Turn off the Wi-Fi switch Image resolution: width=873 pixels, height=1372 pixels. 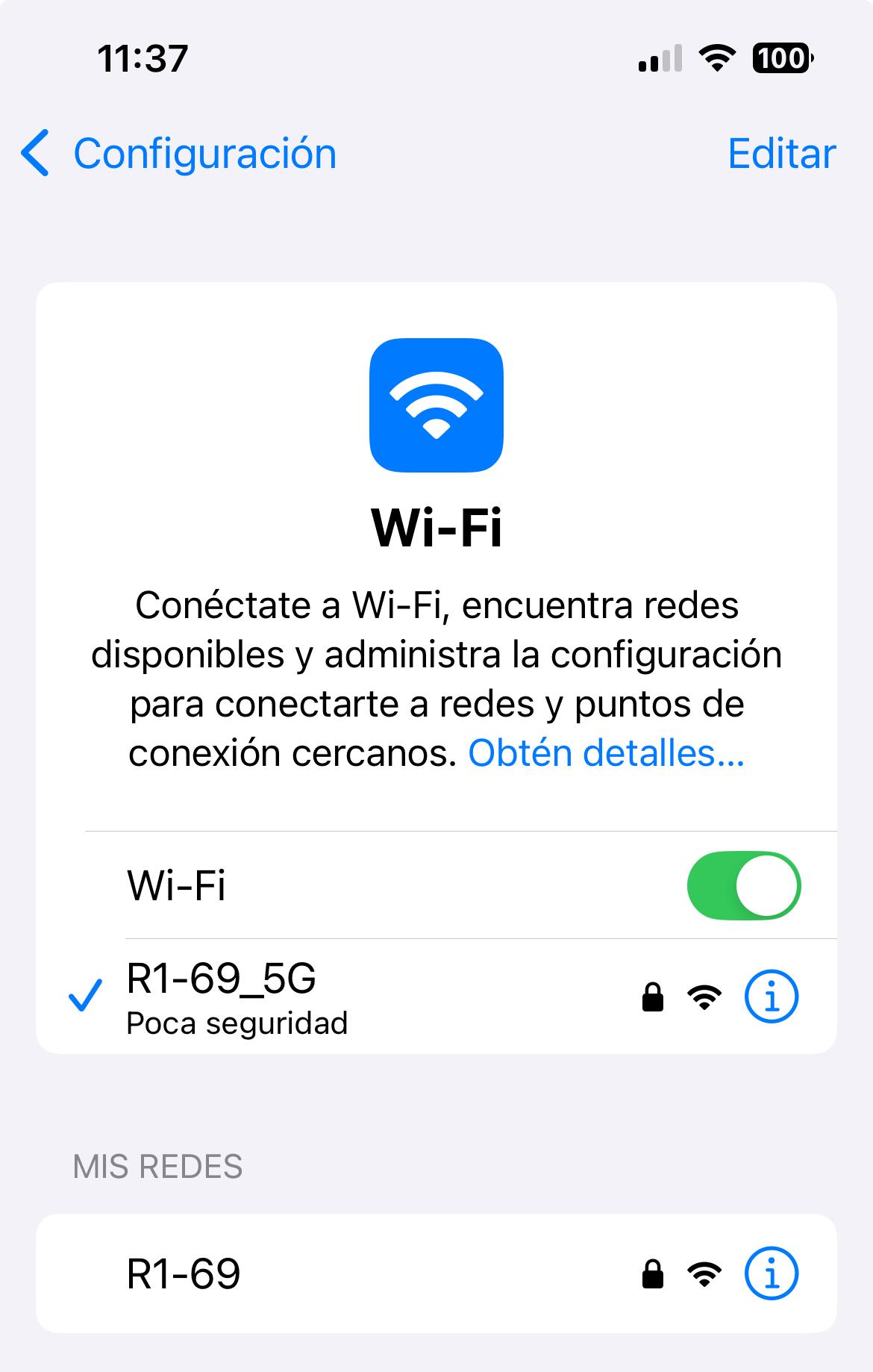(x=743, y=885)
